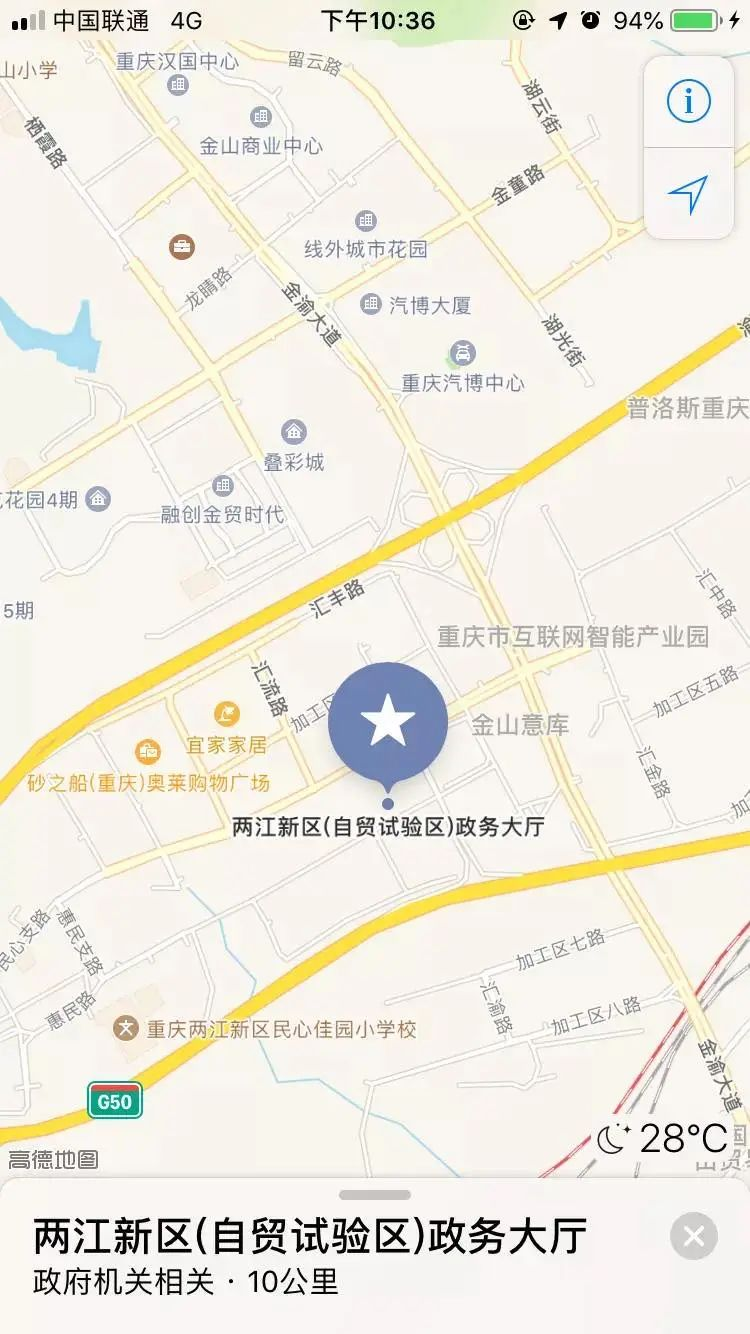Select the 叠彩城 point of interest
Image resolution: width=750 pixels, height=1334 pixels.
(294, 433)
